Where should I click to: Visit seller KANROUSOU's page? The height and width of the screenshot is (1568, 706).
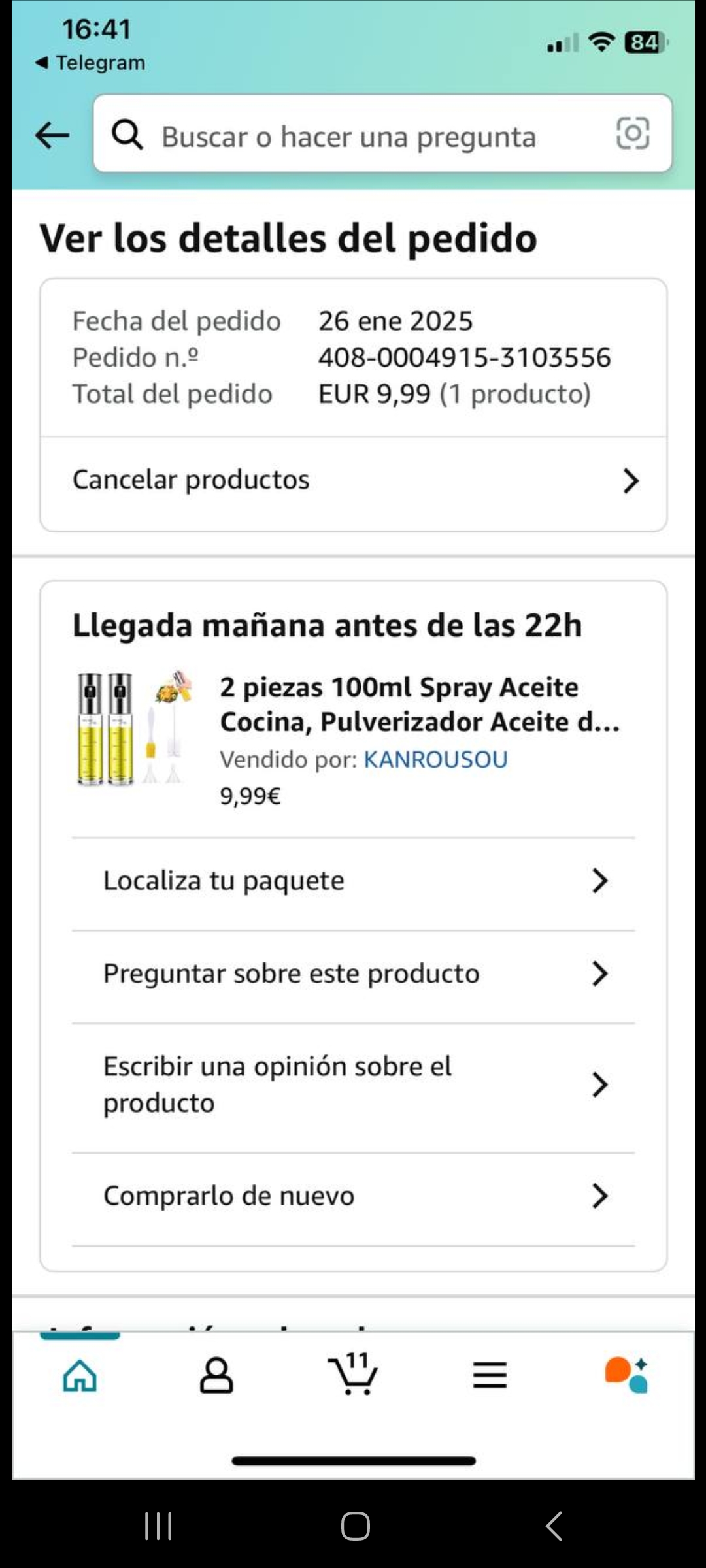click(435, 759)
